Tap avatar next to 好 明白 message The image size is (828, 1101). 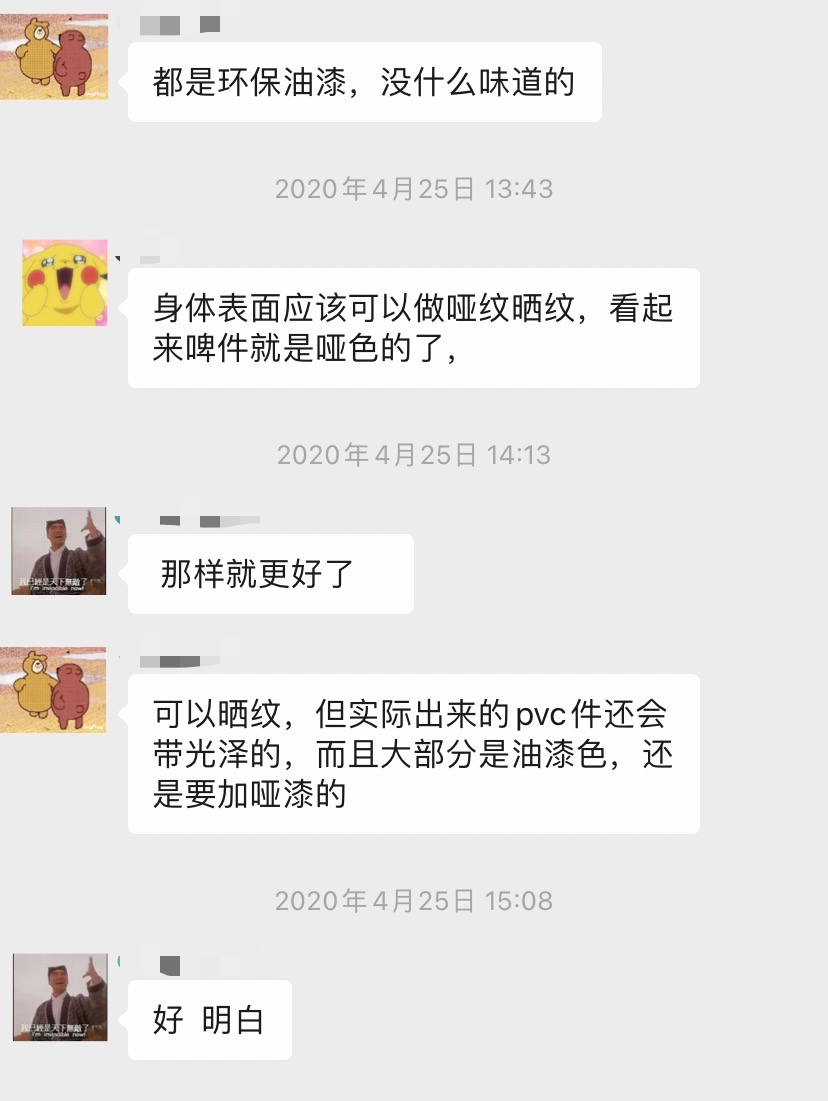[x=59, y=996]
